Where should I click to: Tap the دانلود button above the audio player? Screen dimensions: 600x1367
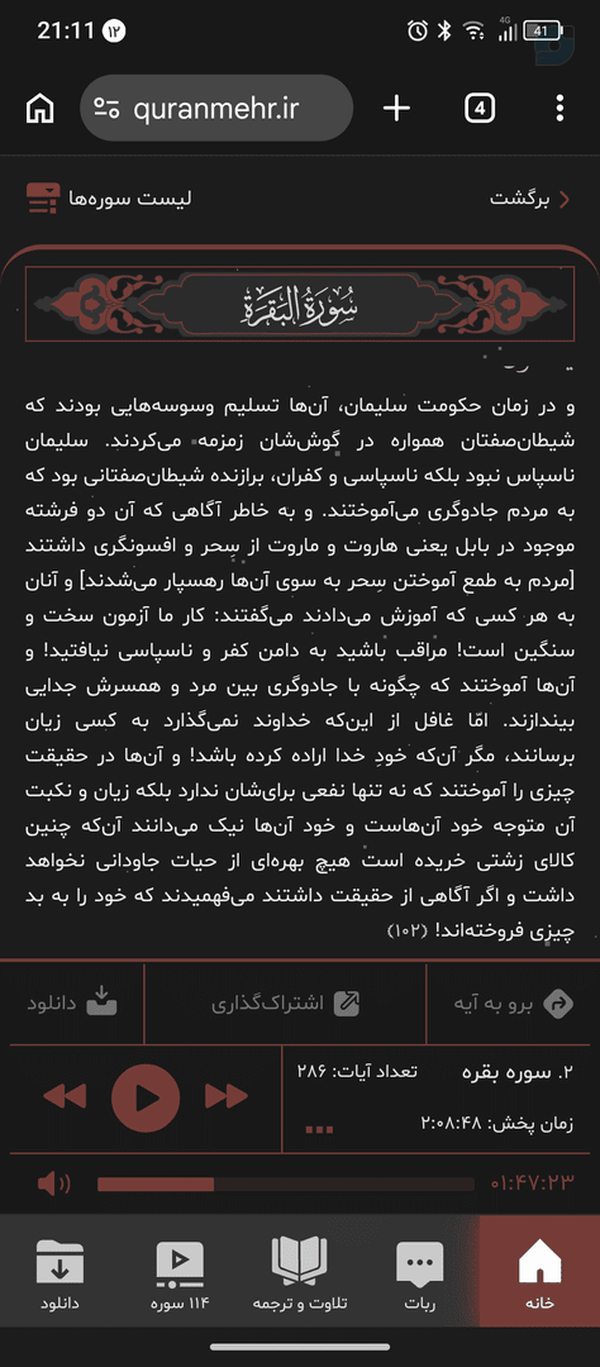pyautogui.click(x=72, y=1002)
